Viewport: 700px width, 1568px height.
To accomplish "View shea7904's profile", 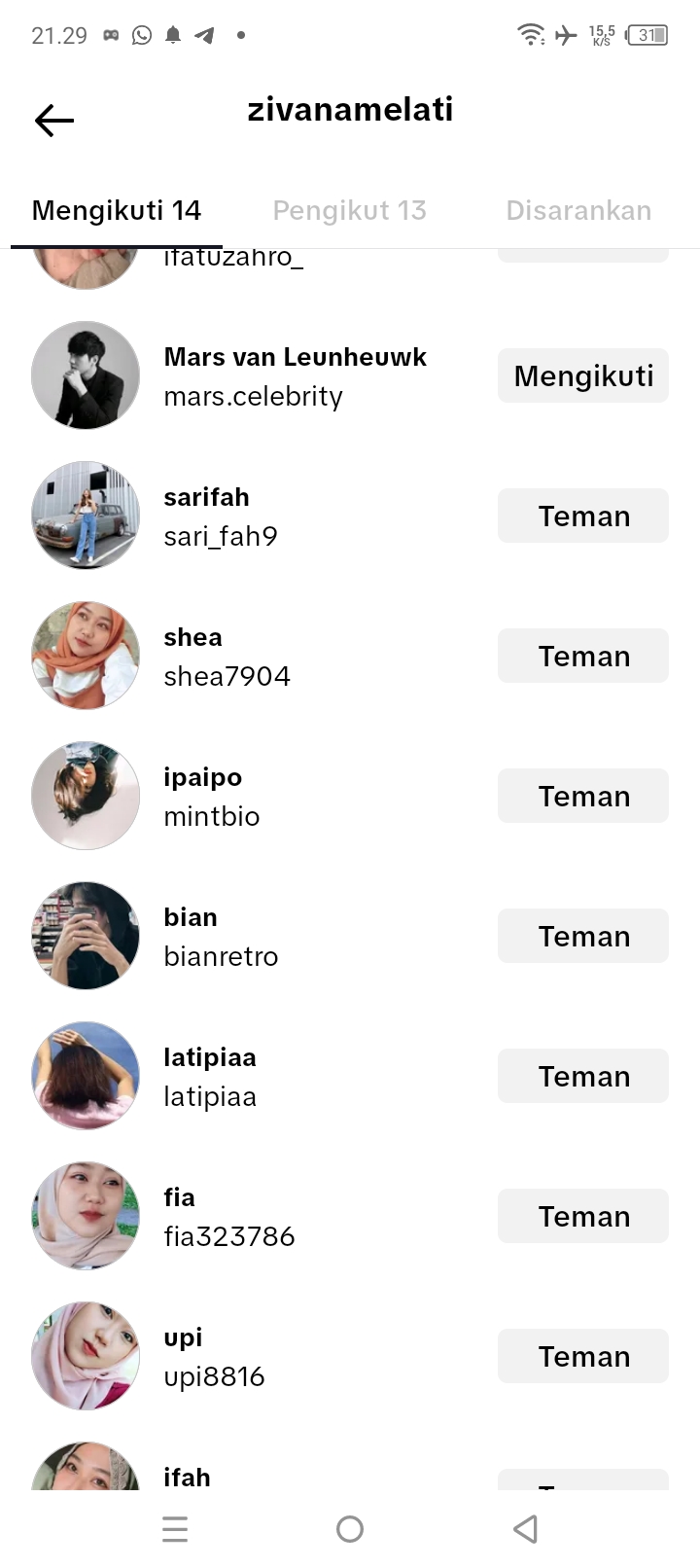I will tap(227, 657).
